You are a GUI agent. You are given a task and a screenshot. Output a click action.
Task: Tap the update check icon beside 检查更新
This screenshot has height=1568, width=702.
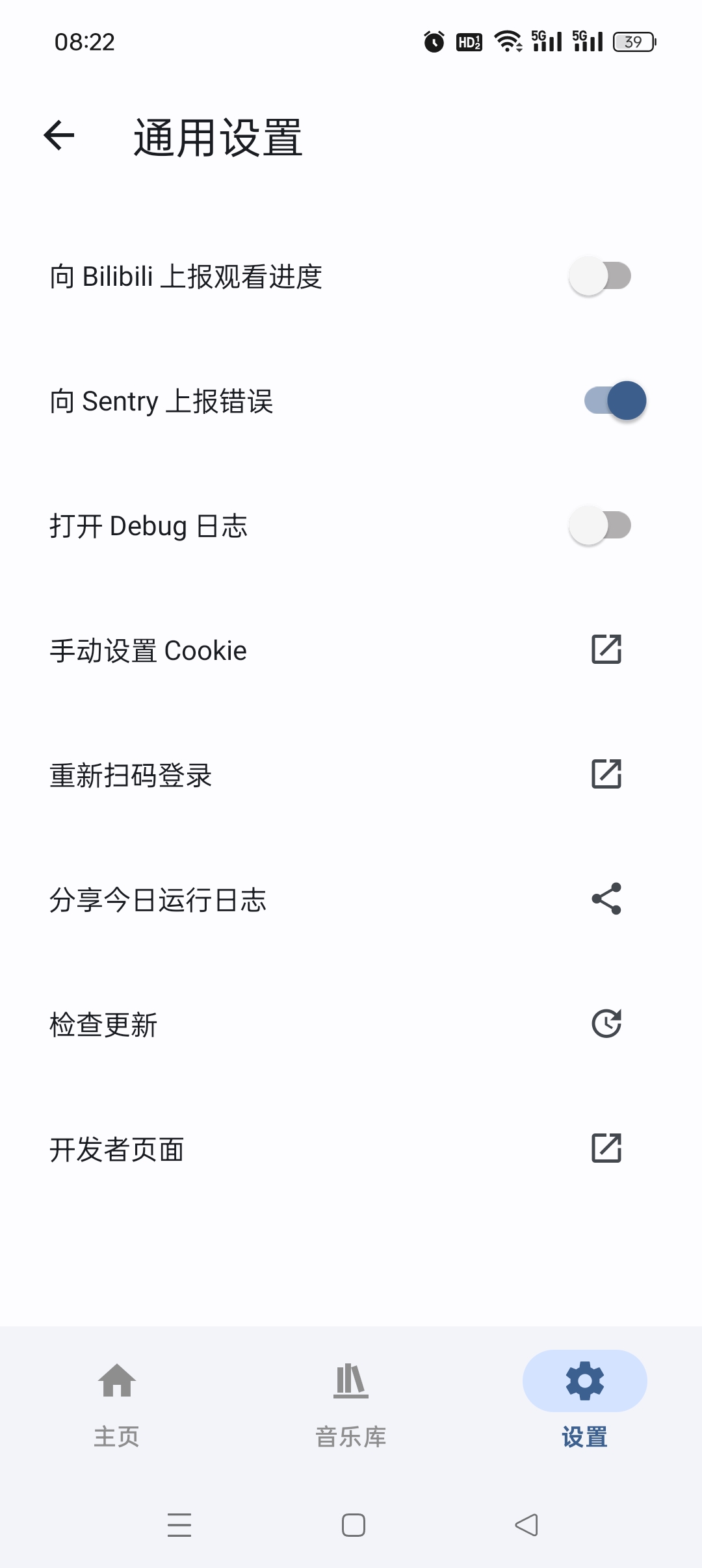click(608, 1023)
